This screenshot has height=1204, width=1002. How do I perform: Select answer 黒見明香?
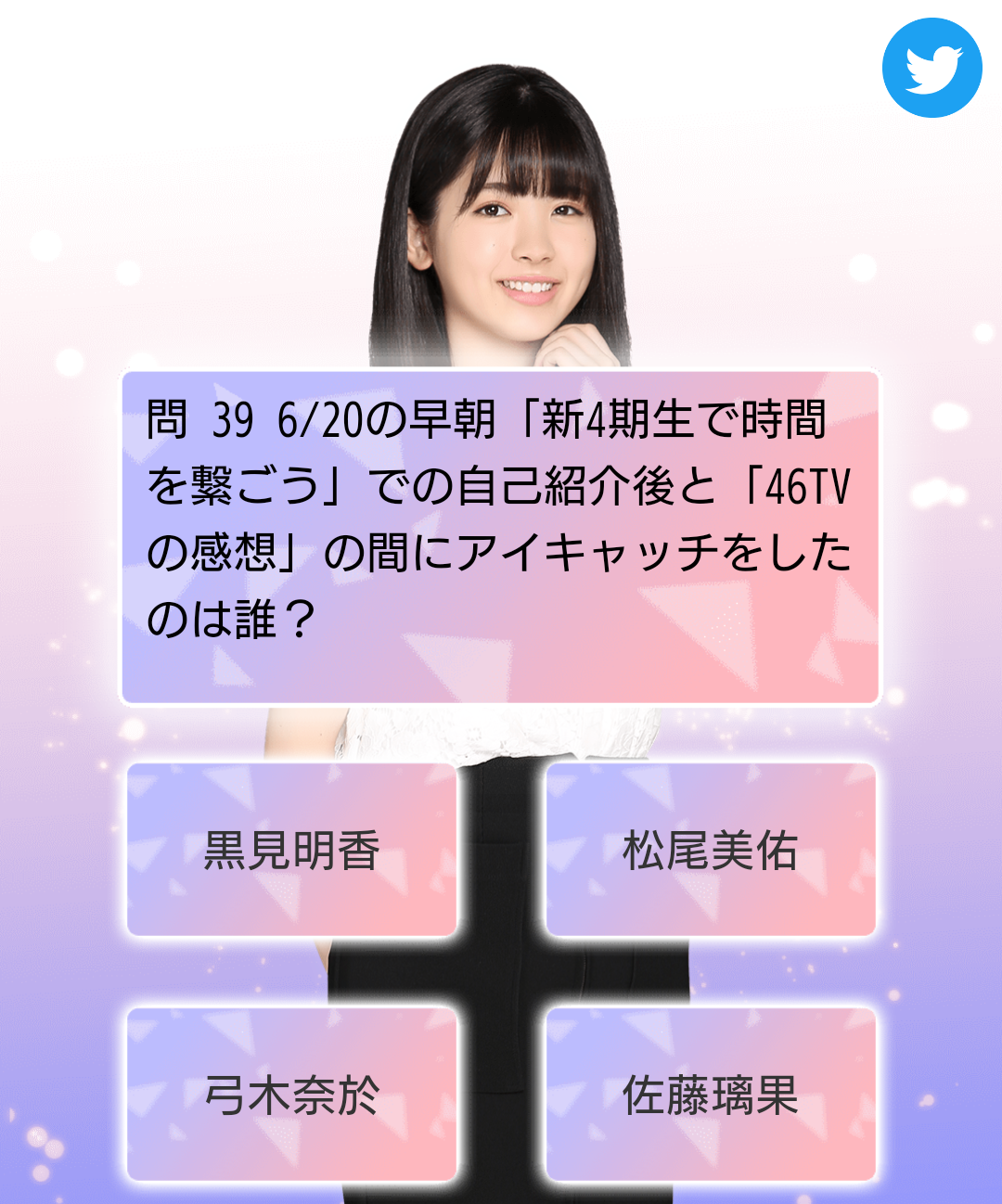click(x=292, y=850)
